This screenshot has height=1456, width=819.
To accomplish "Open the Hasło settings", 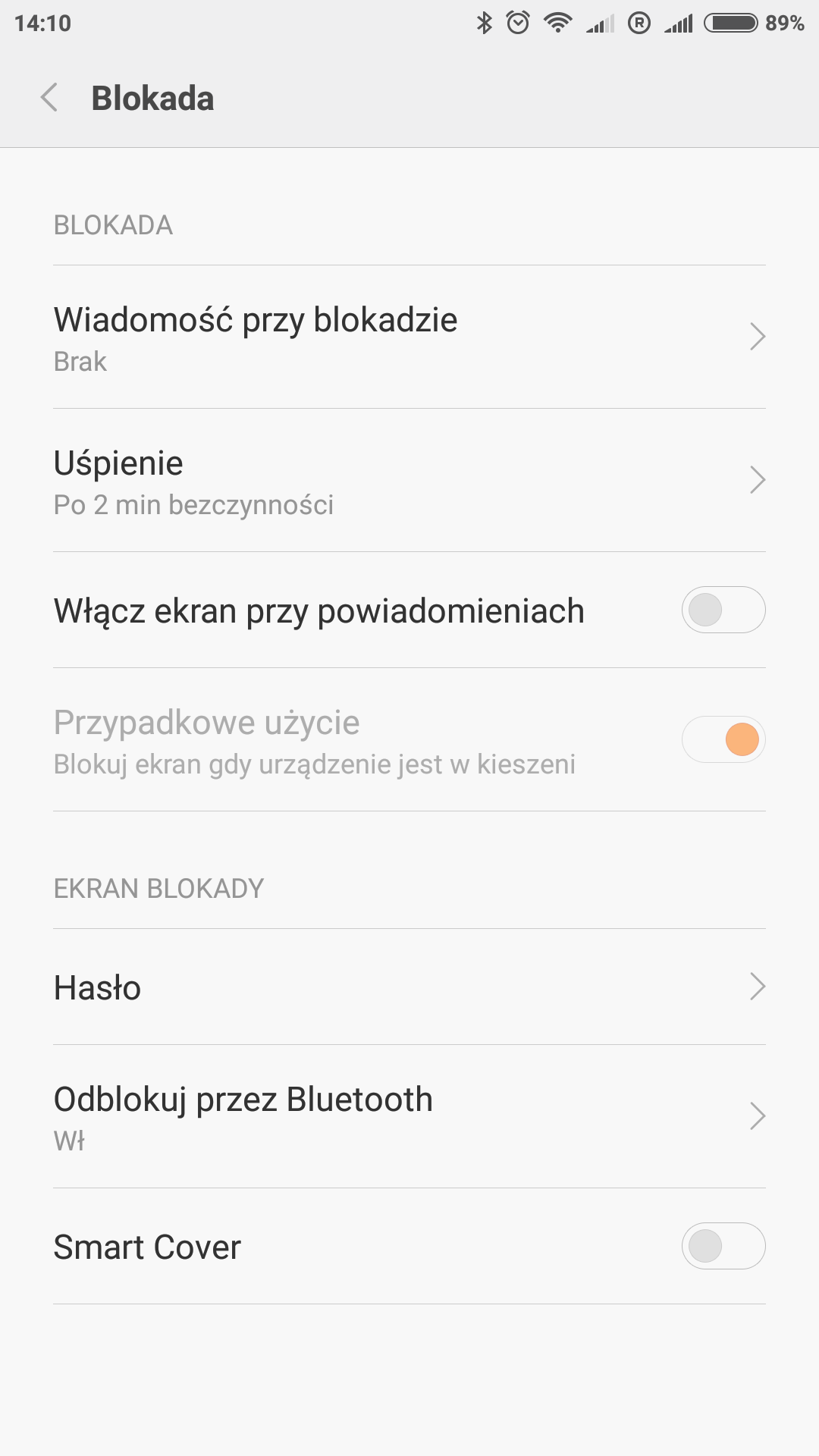I will (x=409, y=987).
